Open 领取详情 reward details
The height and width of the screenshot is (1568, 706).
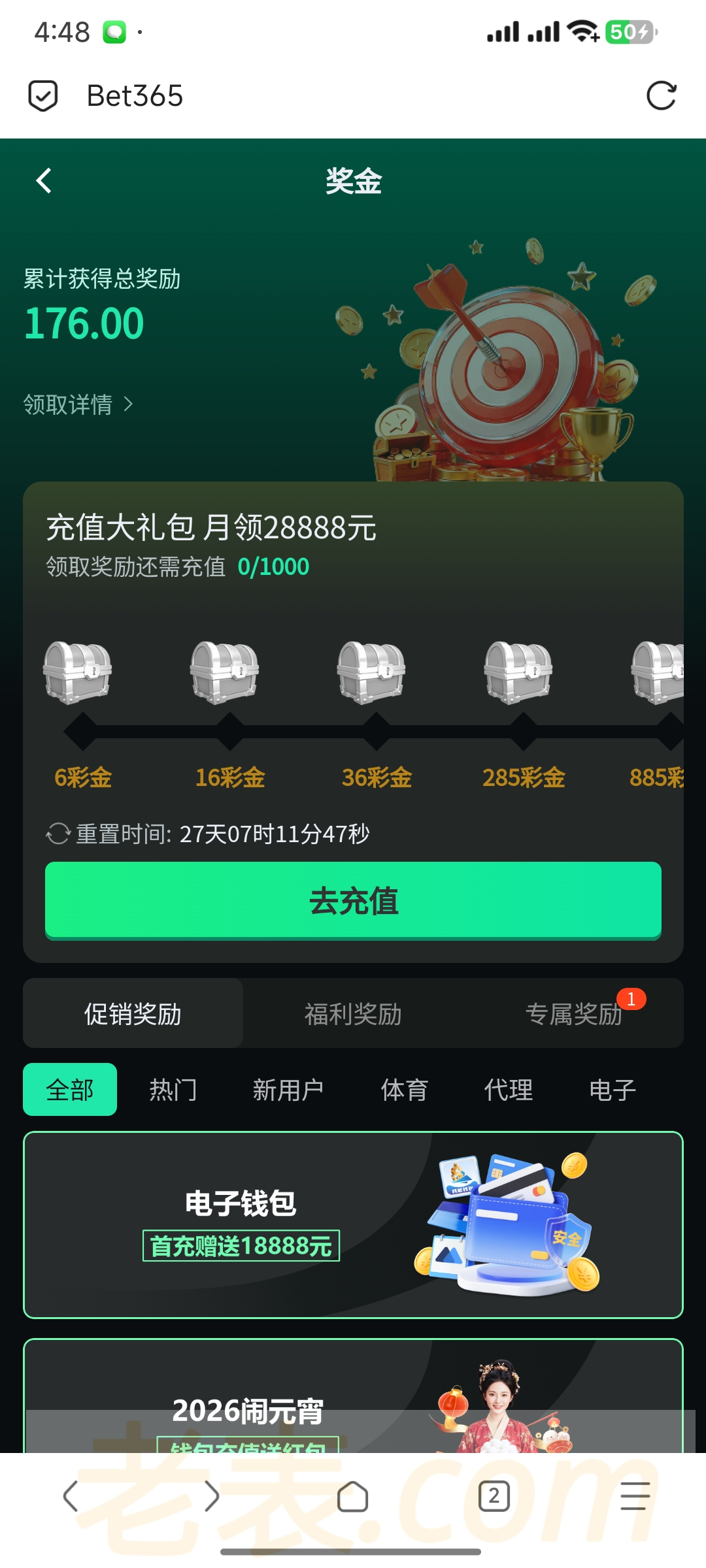click(78, 404)
